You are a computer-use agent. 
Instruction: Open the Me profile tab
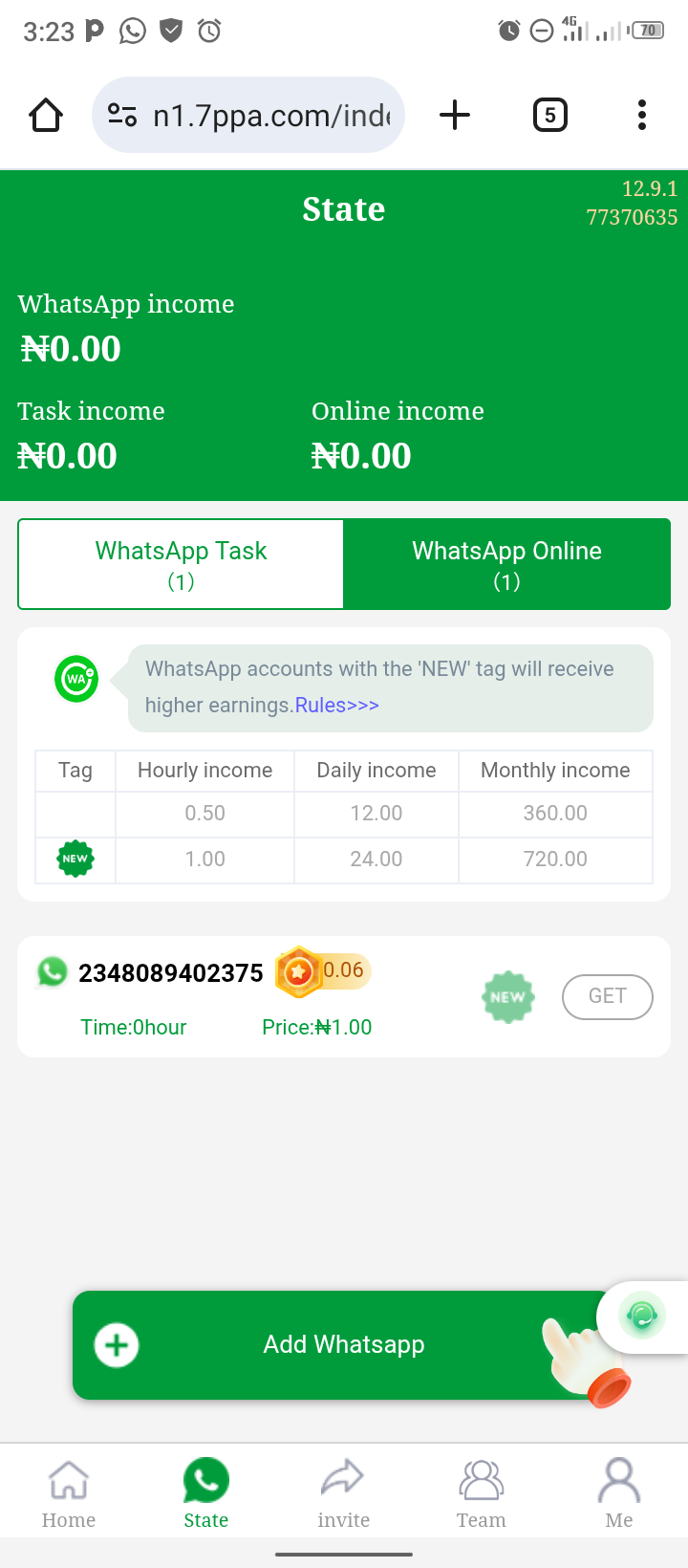pyautogui.click(x=618, y=1494)
